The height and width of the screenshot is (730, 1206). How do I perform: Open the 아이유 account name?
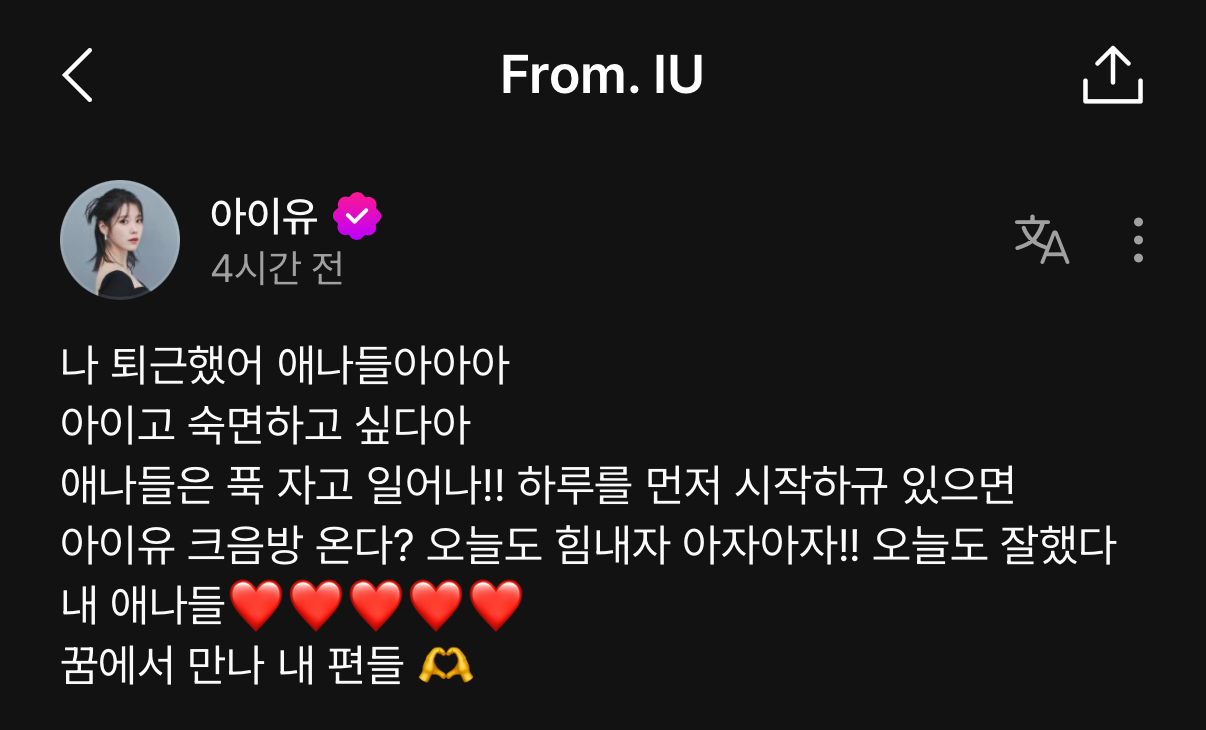click(x=264, y=215)
